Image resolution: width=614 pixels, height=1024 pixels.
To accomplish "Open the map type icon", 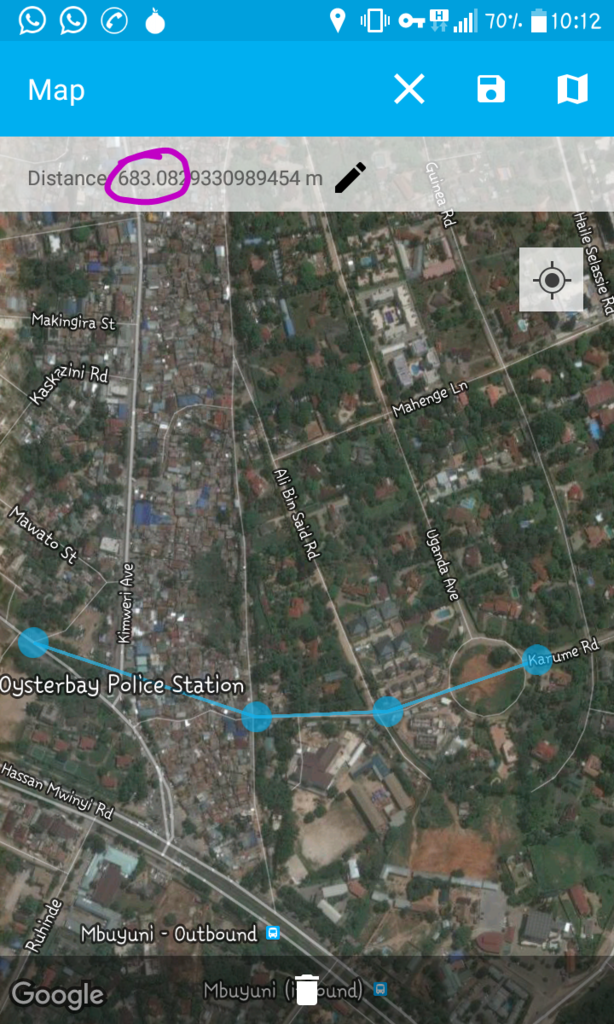I will [572, 90].
